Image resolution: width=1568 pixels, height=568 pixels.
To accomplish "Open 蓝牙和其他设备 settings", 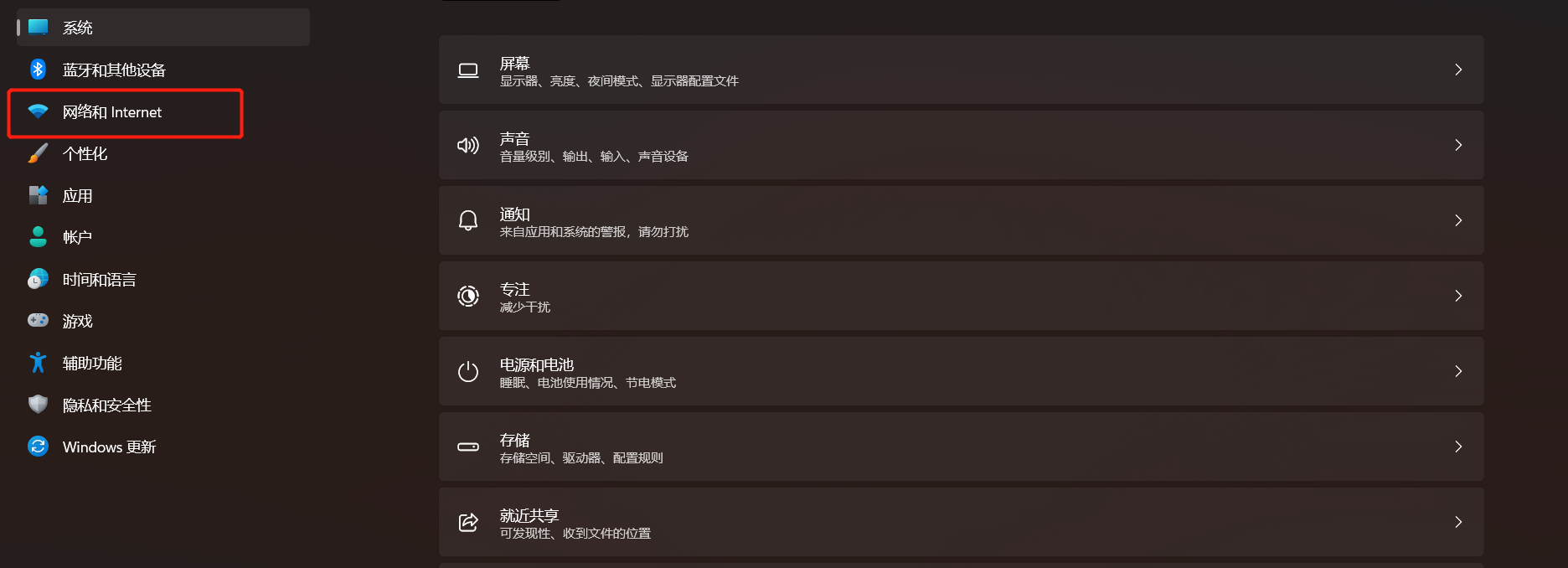I will (x=113, y=70).
